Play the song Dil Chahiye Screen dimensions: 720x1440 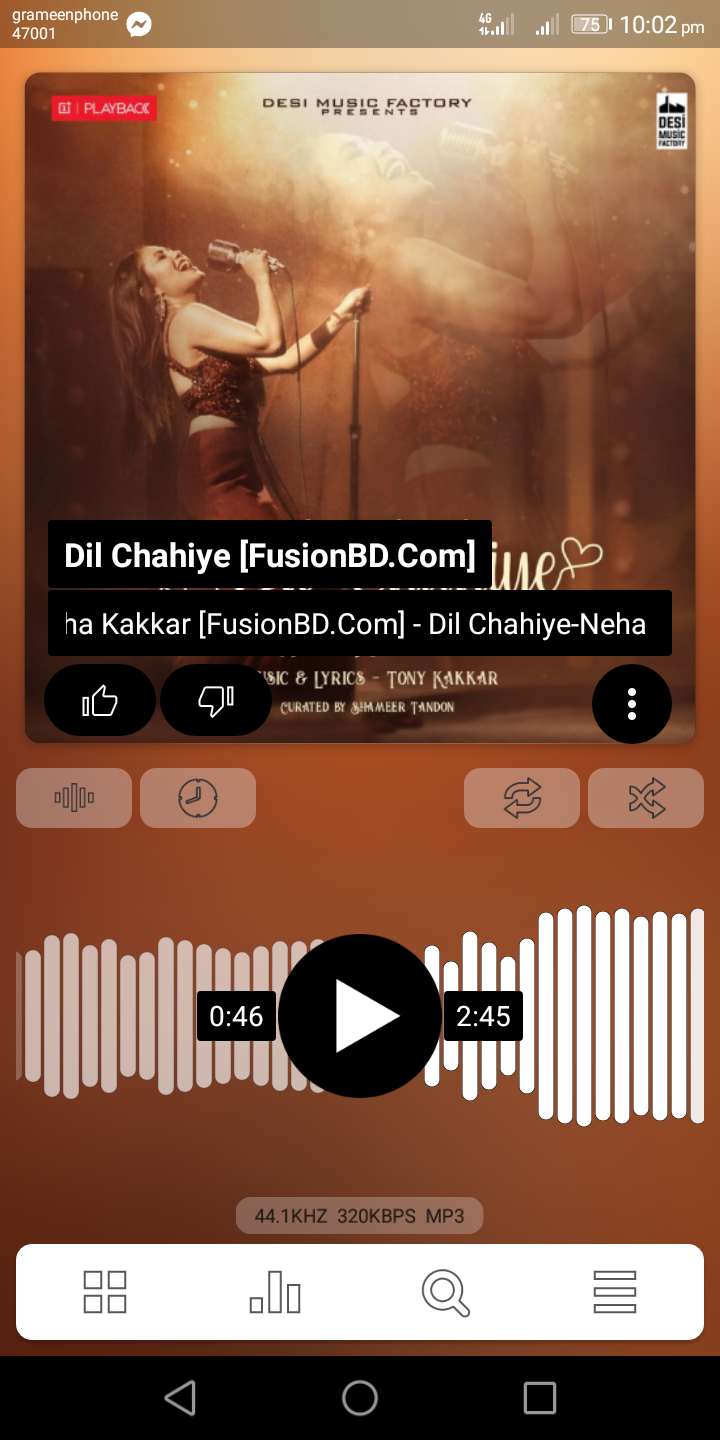coord(360,1016)
